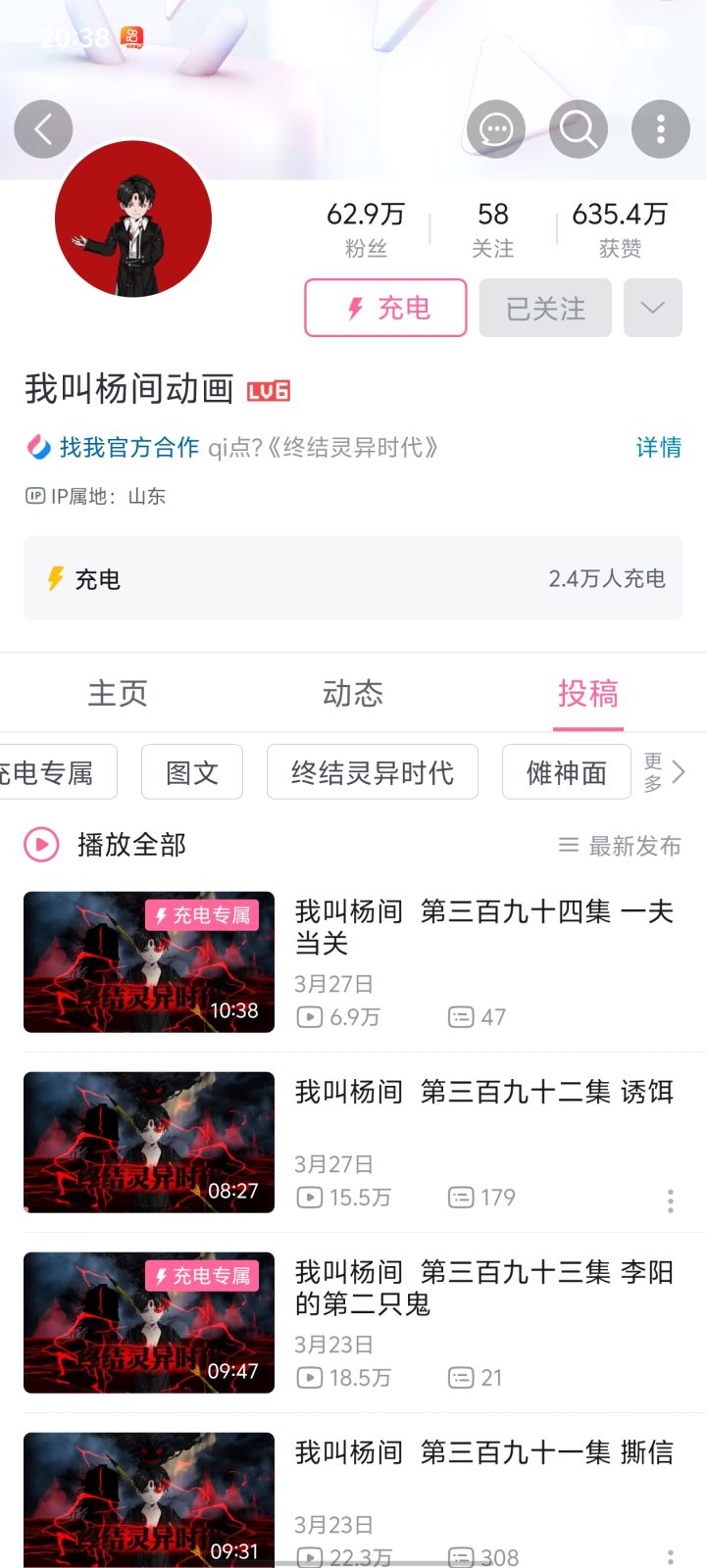Select the 图文 filter chip
The image size is (706, 1568).
coord(191,772)
